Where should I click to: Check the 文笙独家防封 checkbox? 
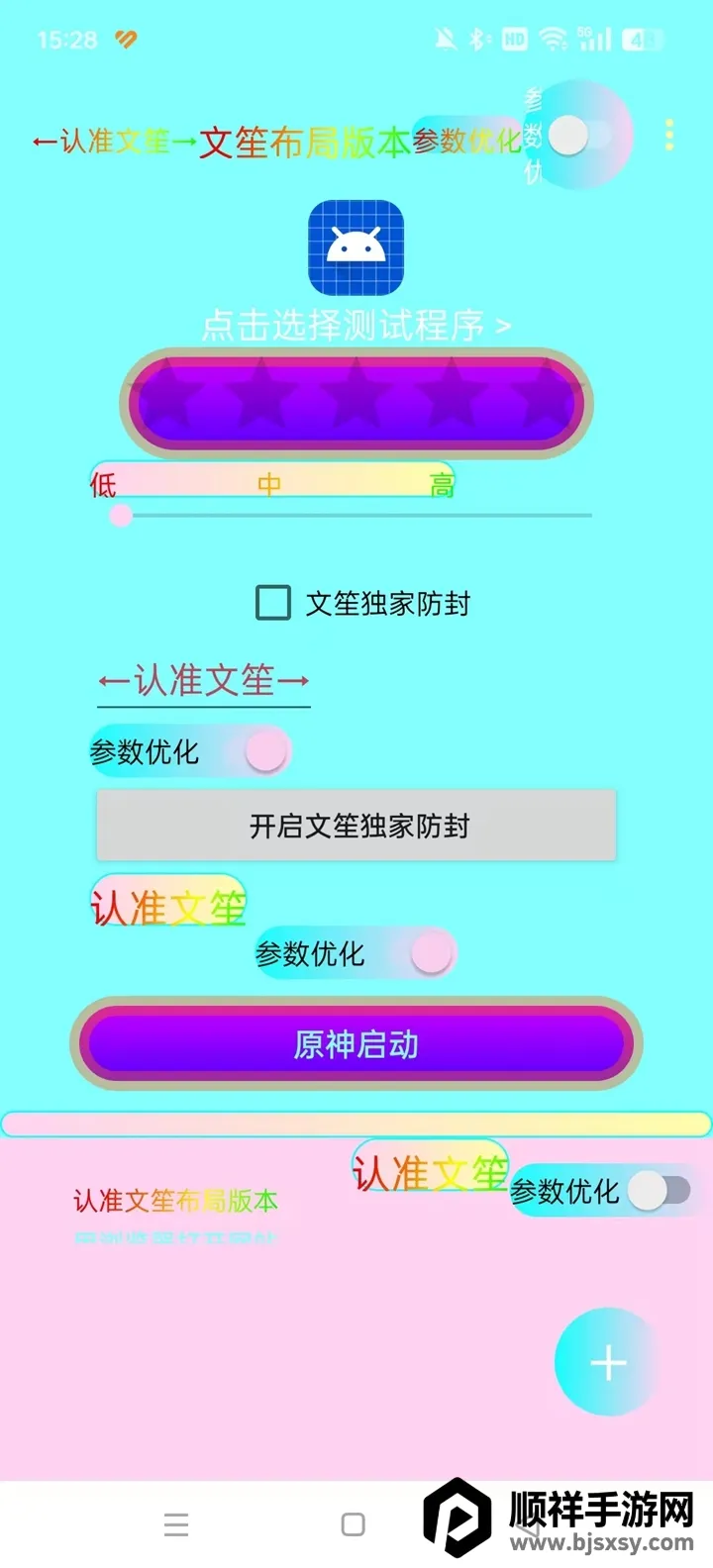coord(273,603)
